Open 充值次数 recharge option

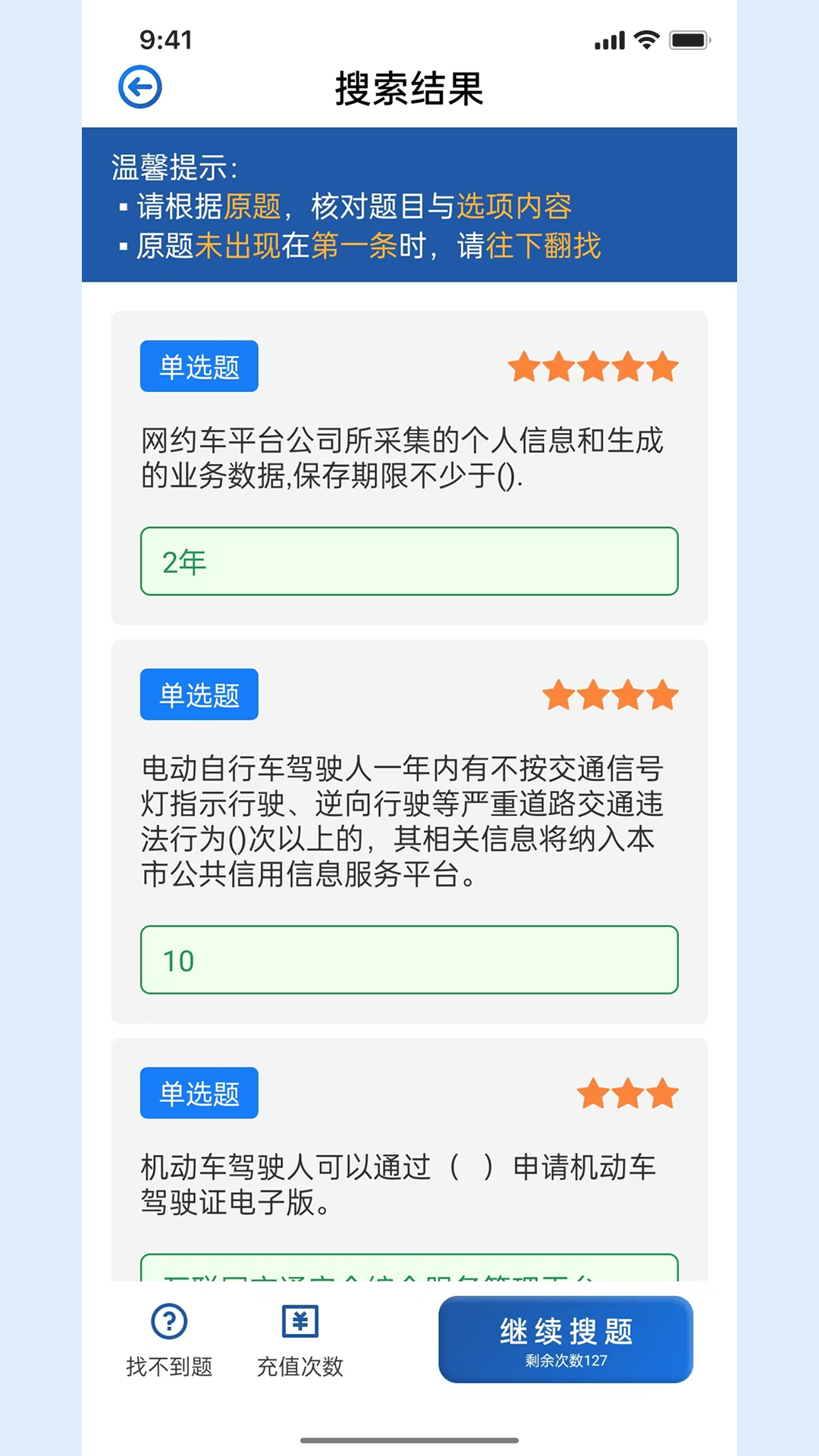click(300, 1340)
